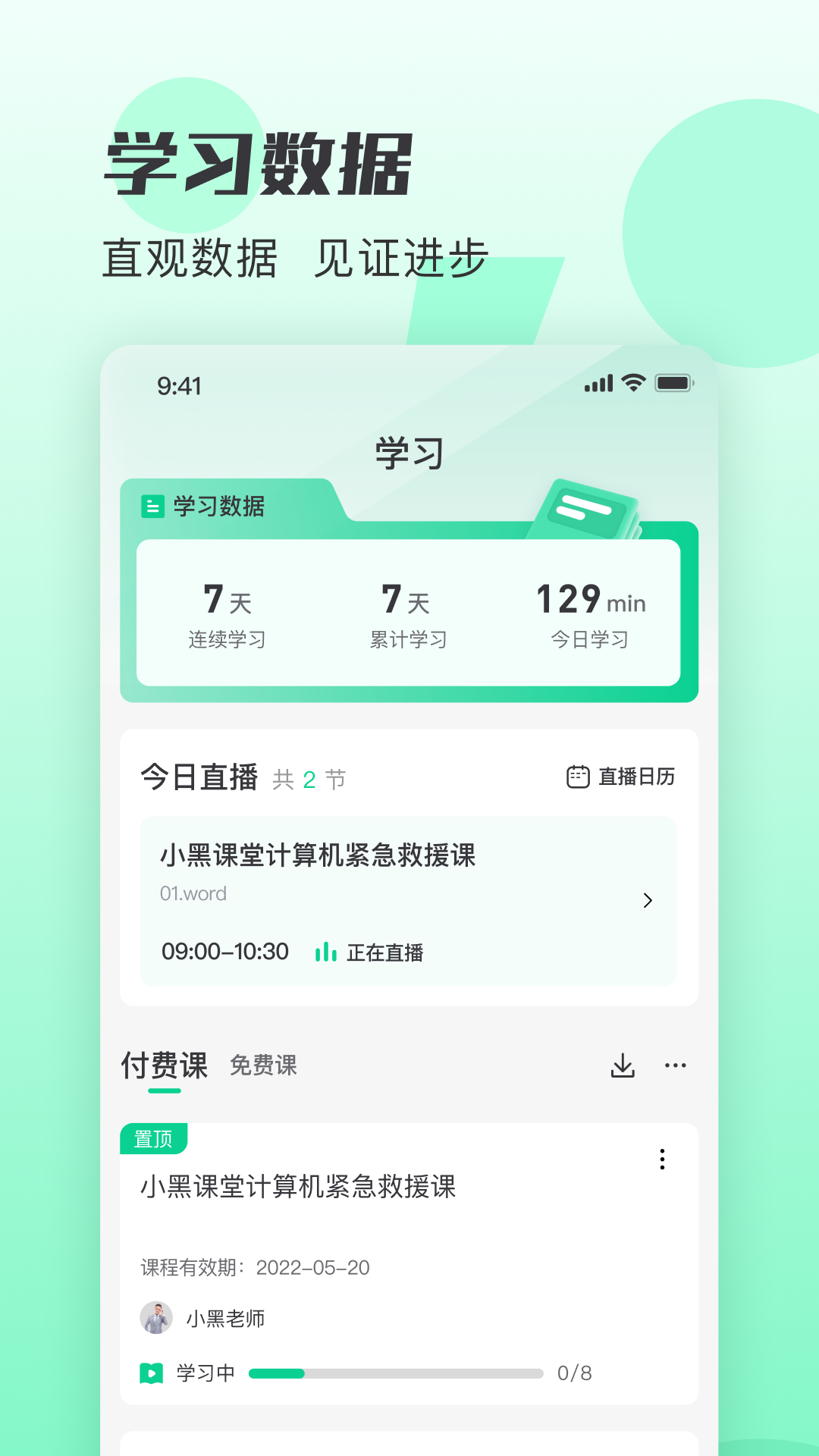Click the 0/8 progress indicator
The image size is (819, 1456).
pos(574,1372)
